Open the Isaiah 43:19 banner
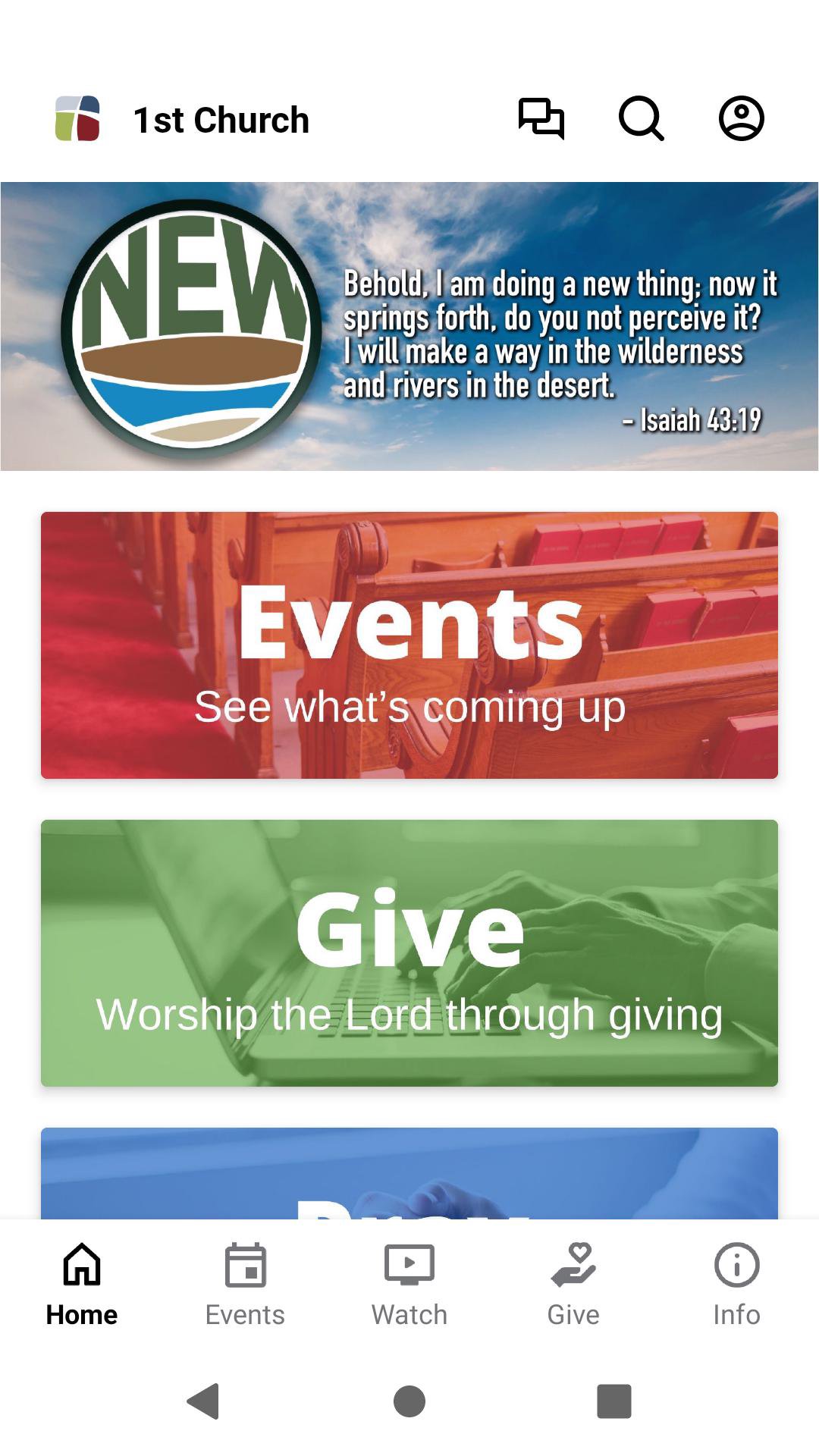819x1456 pixels. coord(409,326)
